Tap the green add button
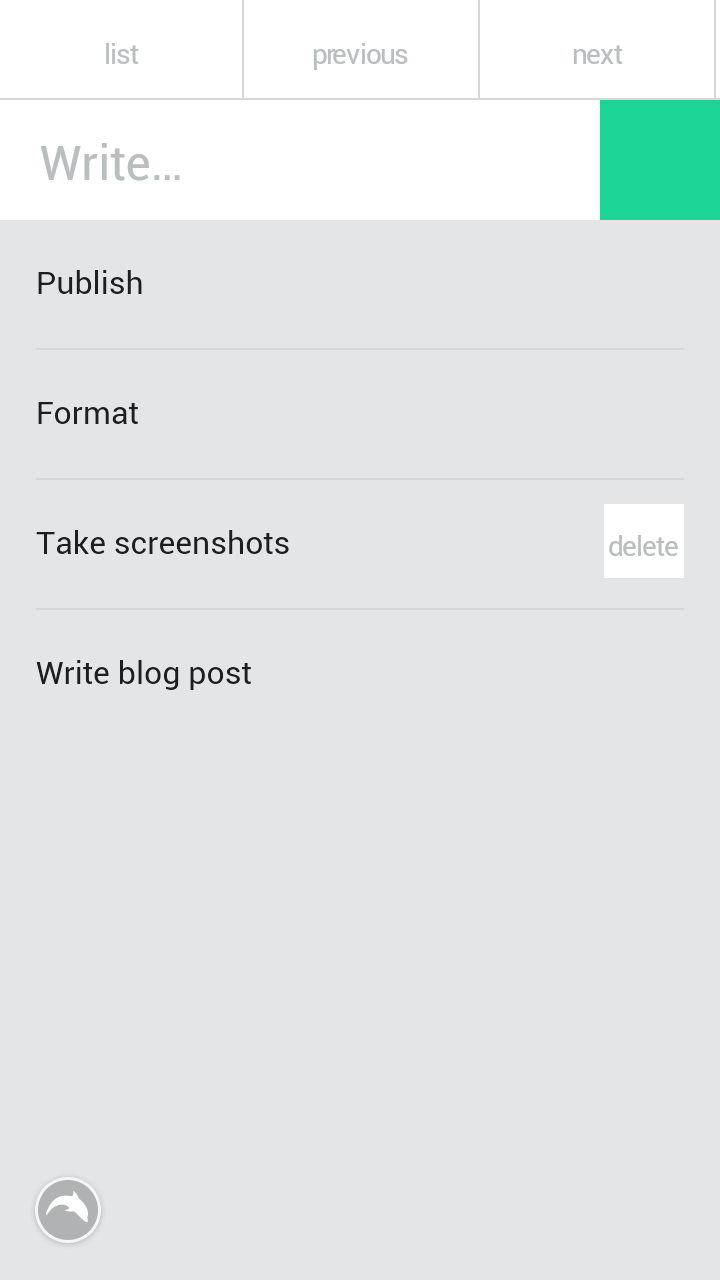The image size is (720, 1280). [660, 160]
